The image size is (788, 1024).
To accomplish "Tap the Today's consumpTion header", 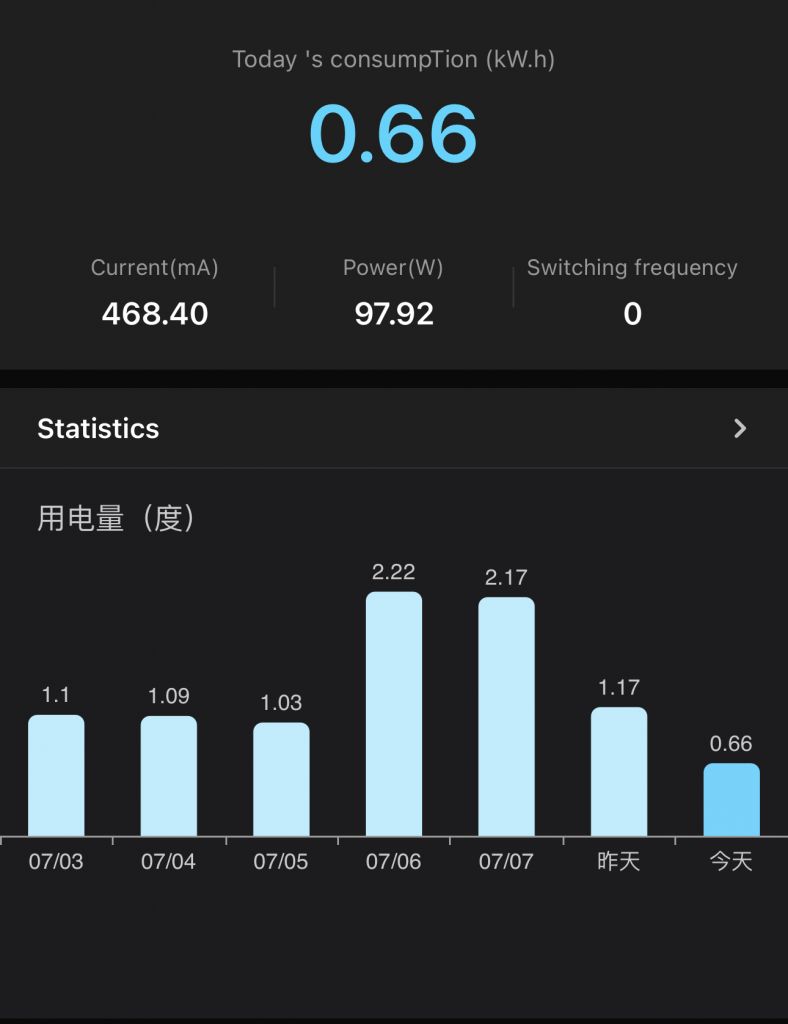I will pos(394,59).
